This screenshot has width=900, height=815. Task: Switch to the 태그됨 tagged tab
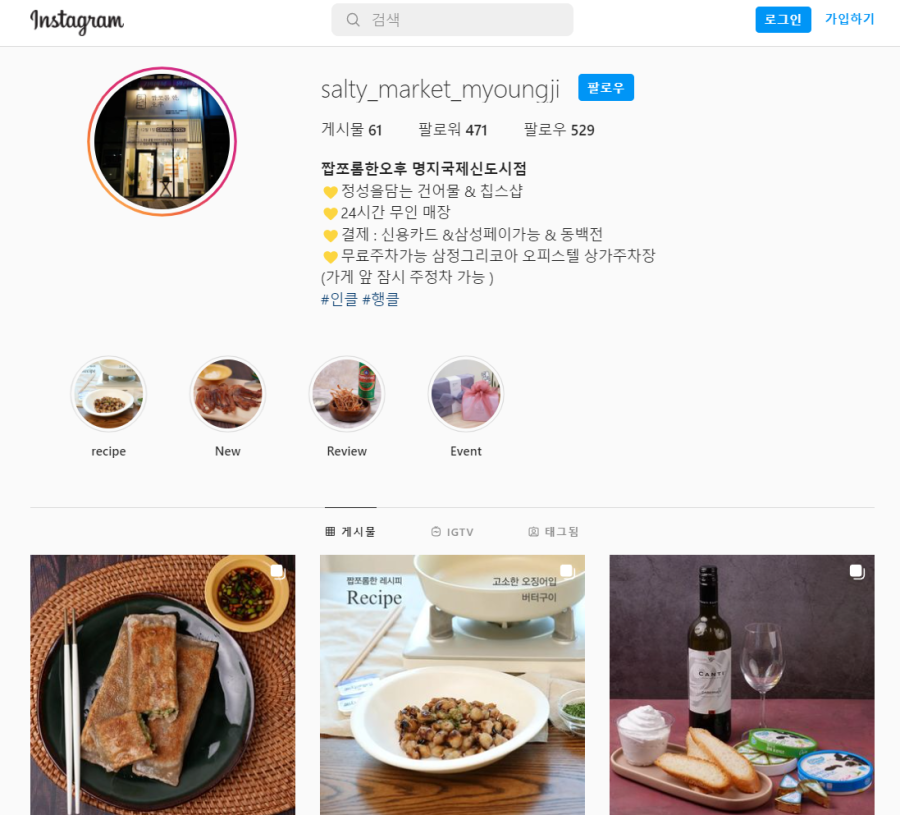[x=553, y=532]
